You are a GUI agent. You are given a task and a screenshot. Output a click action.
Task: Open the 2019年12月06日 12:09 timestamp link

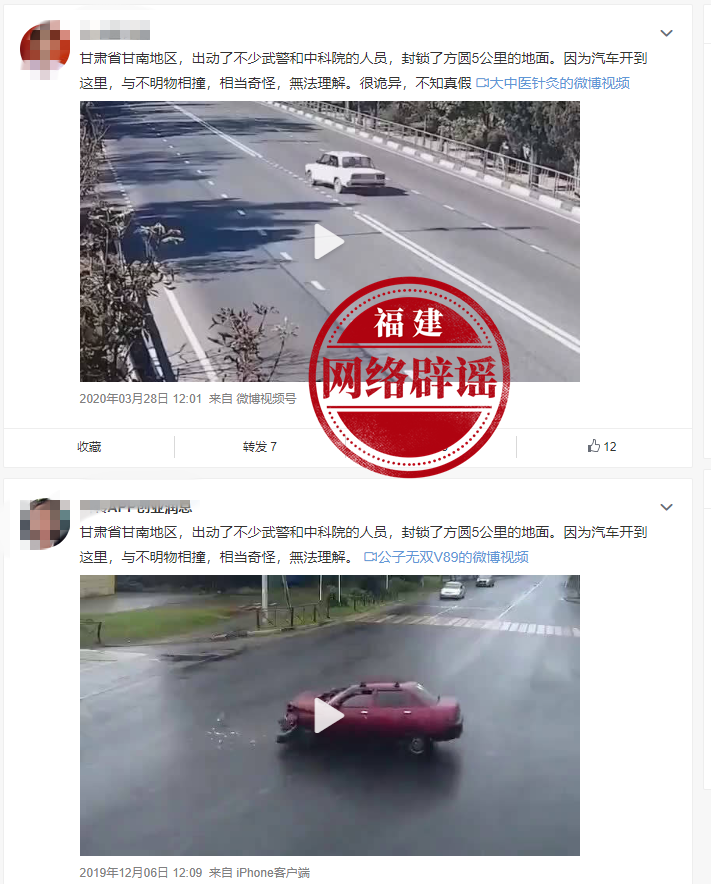141,872
